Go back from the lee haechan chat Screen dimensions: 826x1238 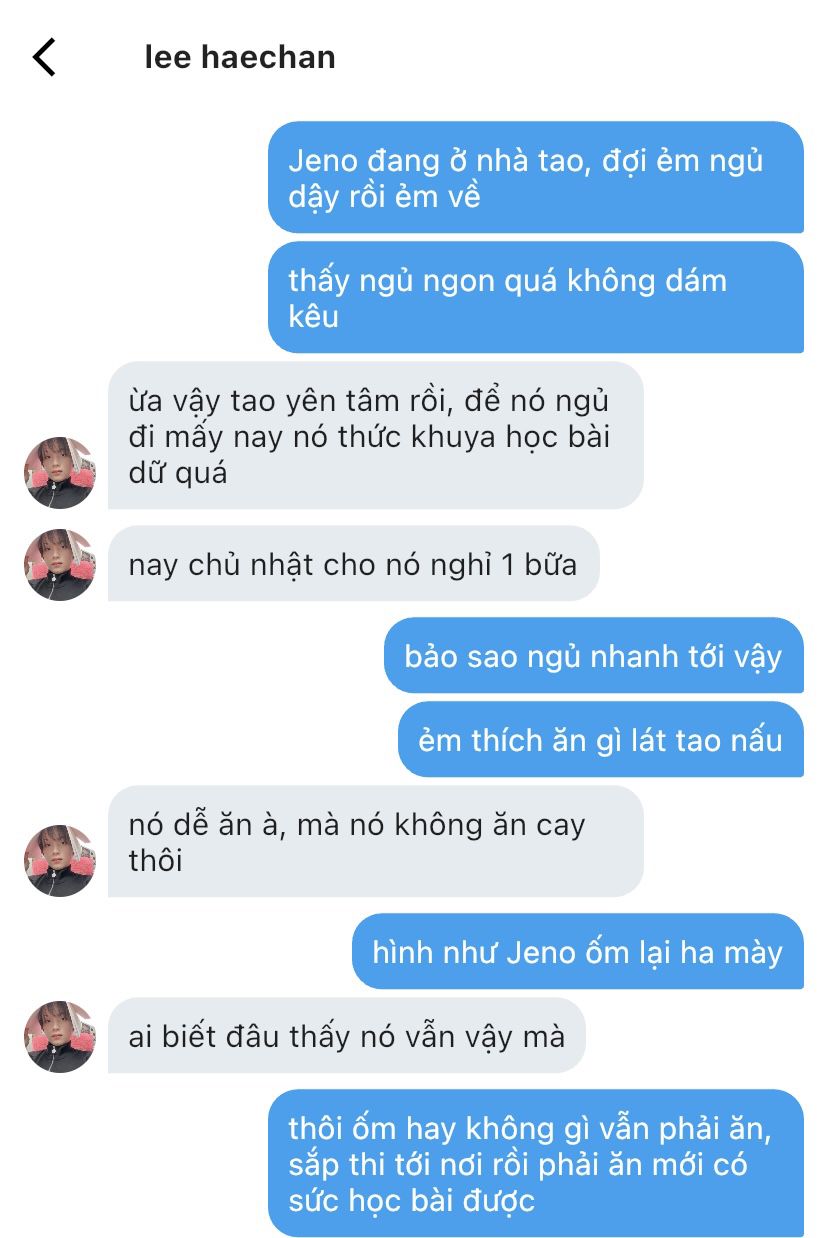point(45,57)
